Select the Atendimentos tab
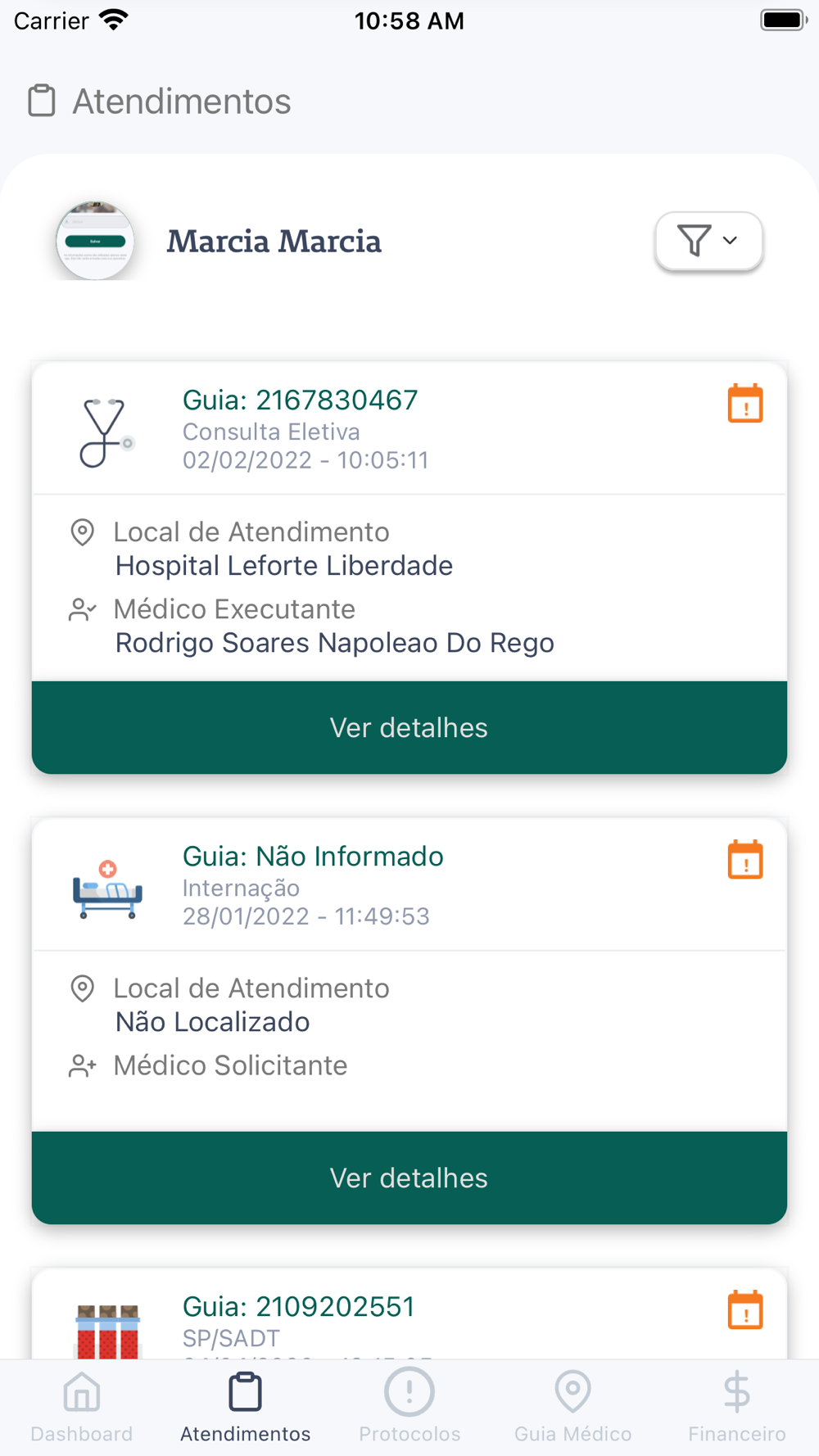 [x=246, y=1408]
